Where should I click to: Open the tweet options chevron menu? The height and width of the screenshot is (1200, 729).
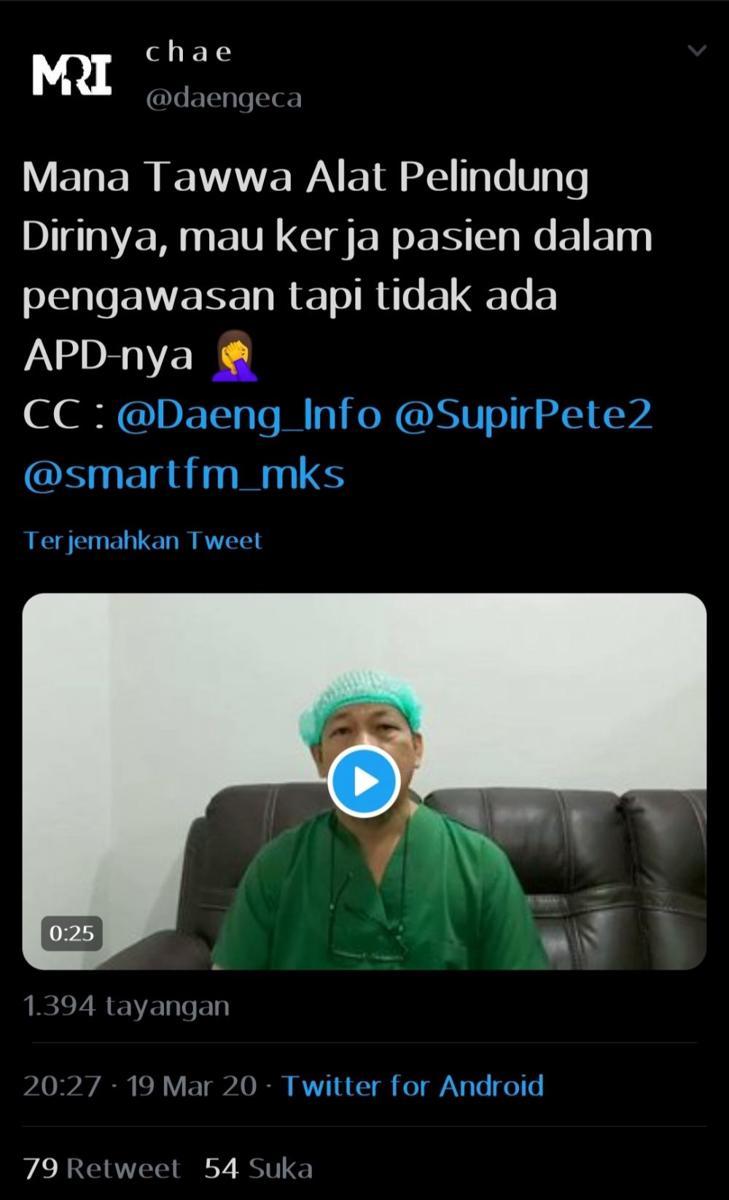click(696, 52)
